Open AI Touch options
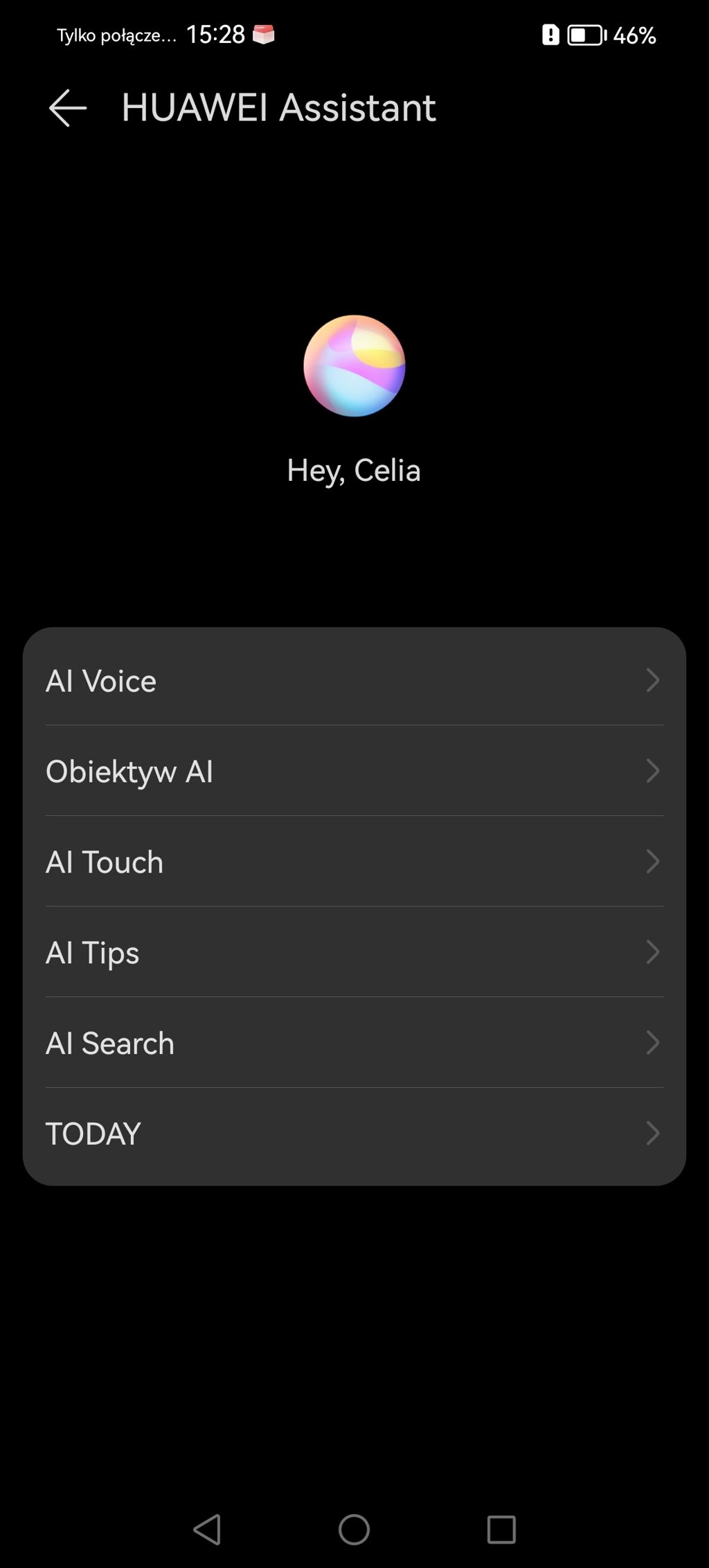The image size is (709, 1568). pyautogui.click(x=354, y=862)
